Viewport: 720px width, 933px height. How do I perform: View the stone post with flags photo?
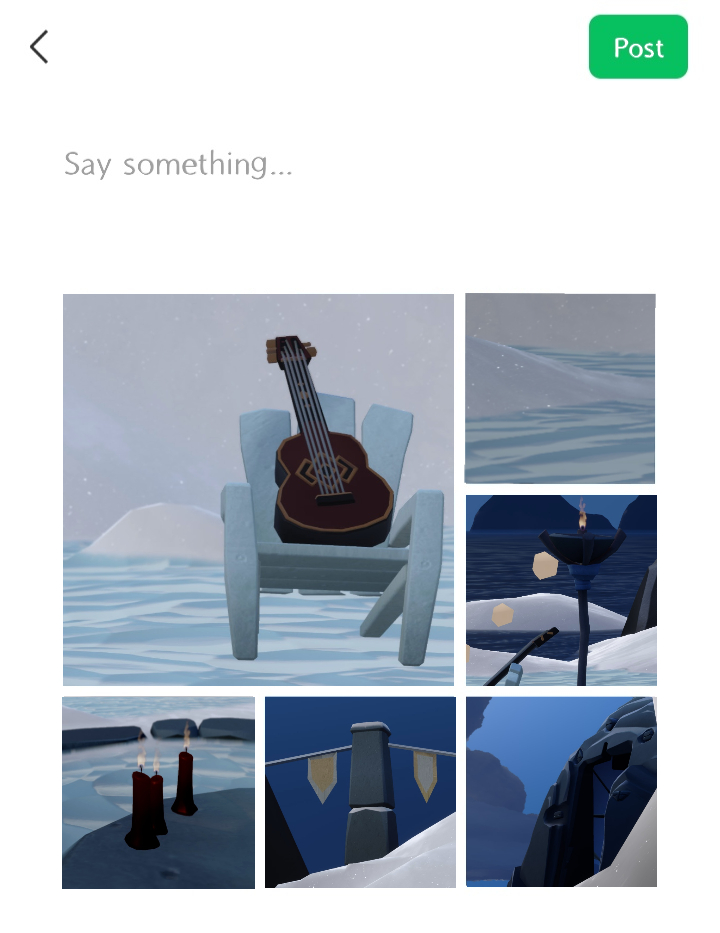click(x=360, y=792)
